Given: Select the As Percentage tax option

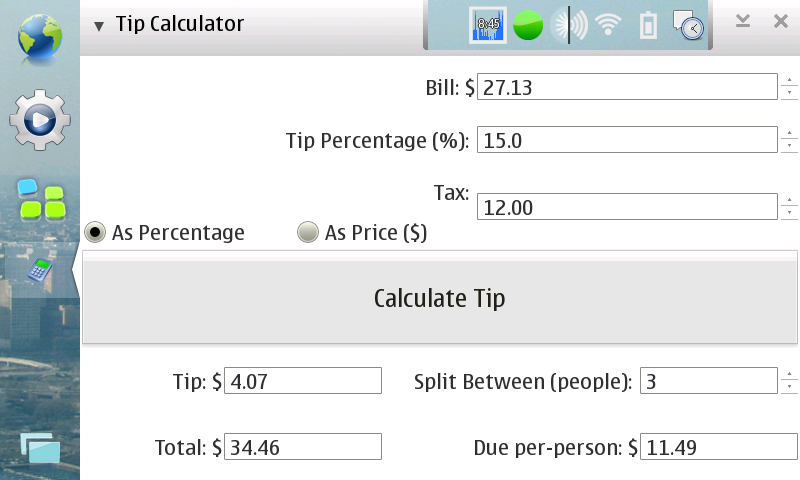Looking at the screenshot, I should pyautogui.click(x=96, y=233).
